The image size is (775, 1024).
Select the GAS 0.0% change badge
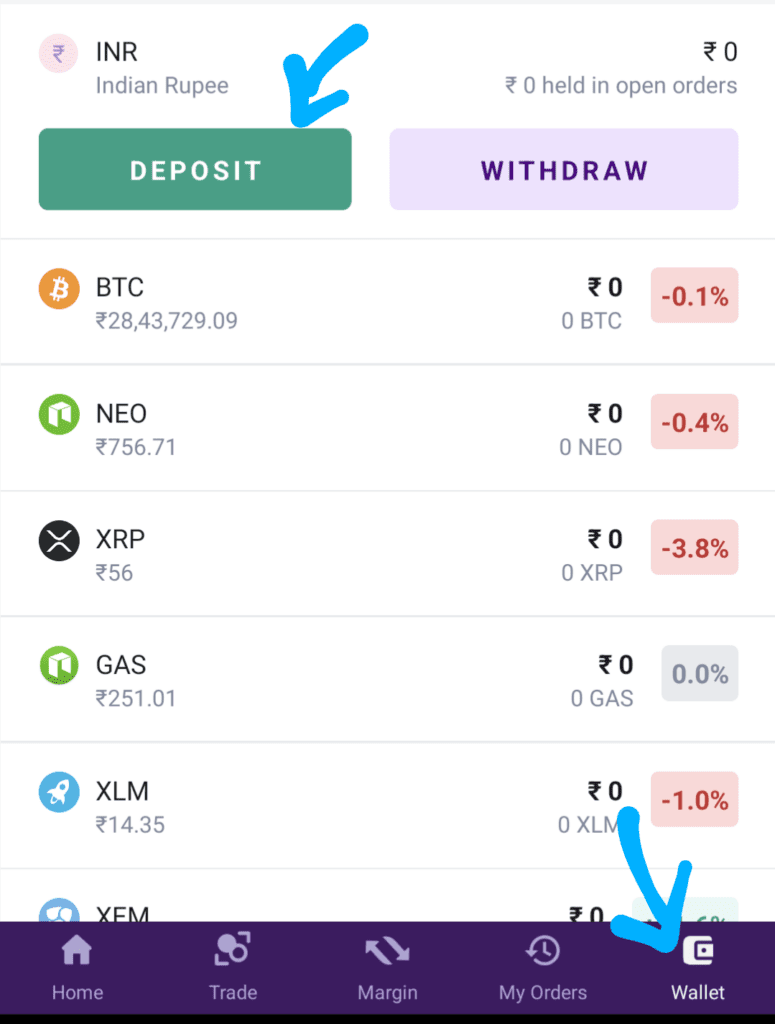coord(699,673)
